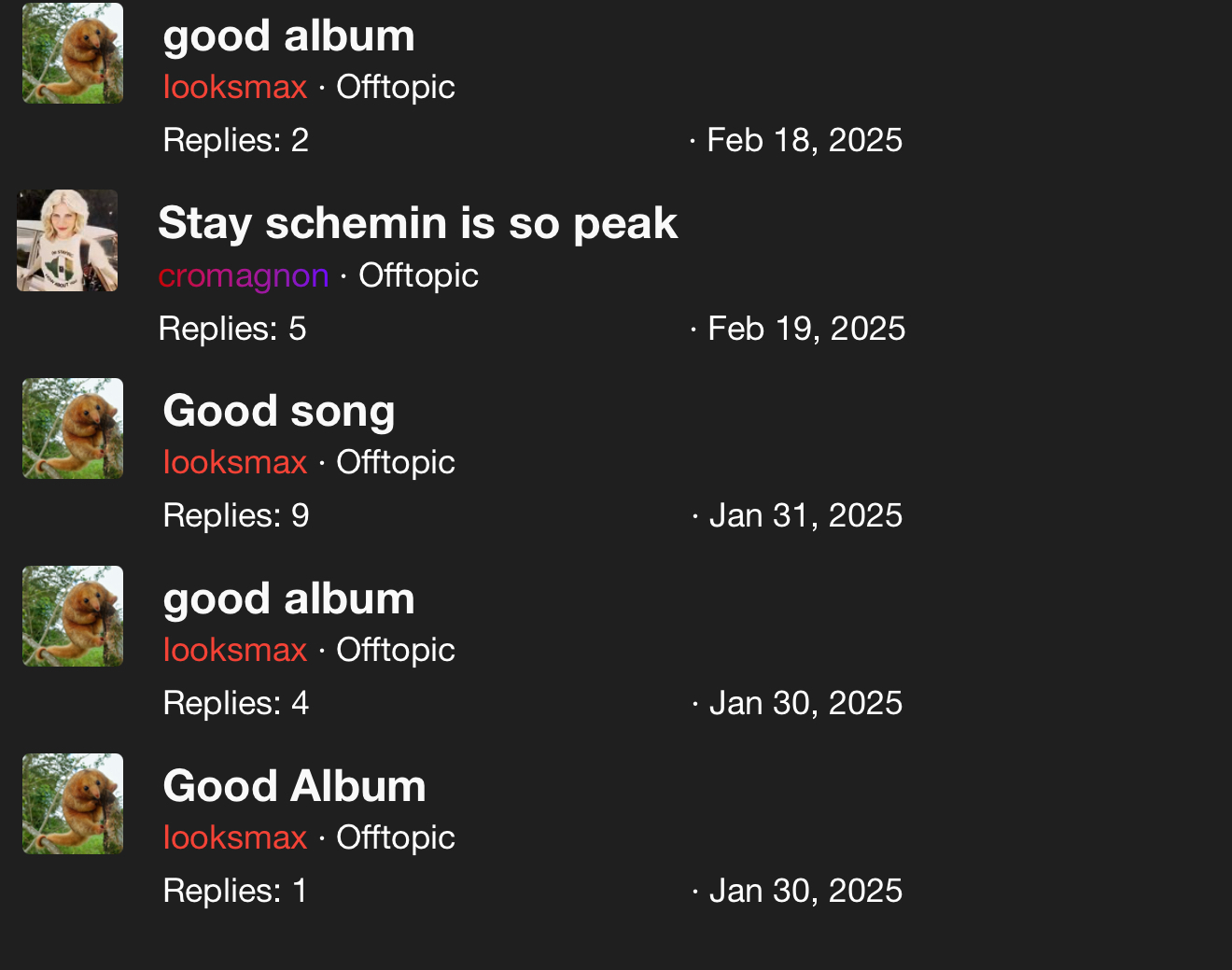Screen dimensions: 1232x970
Task: Open the "Good Album" thread with 1 reply
Action: pyautogui.click(x=294, y=786)
